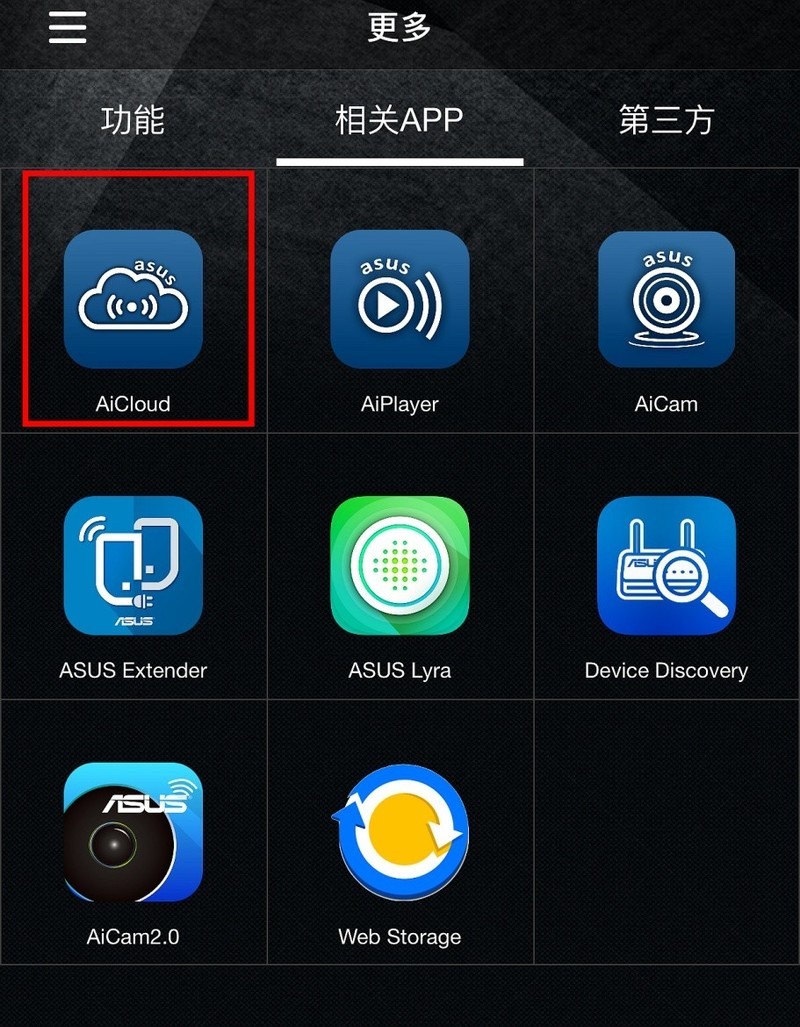This screenshot has height=1027, width=800.
Task: Select the 相关APP tab
Action: click(x=399, y=120)
